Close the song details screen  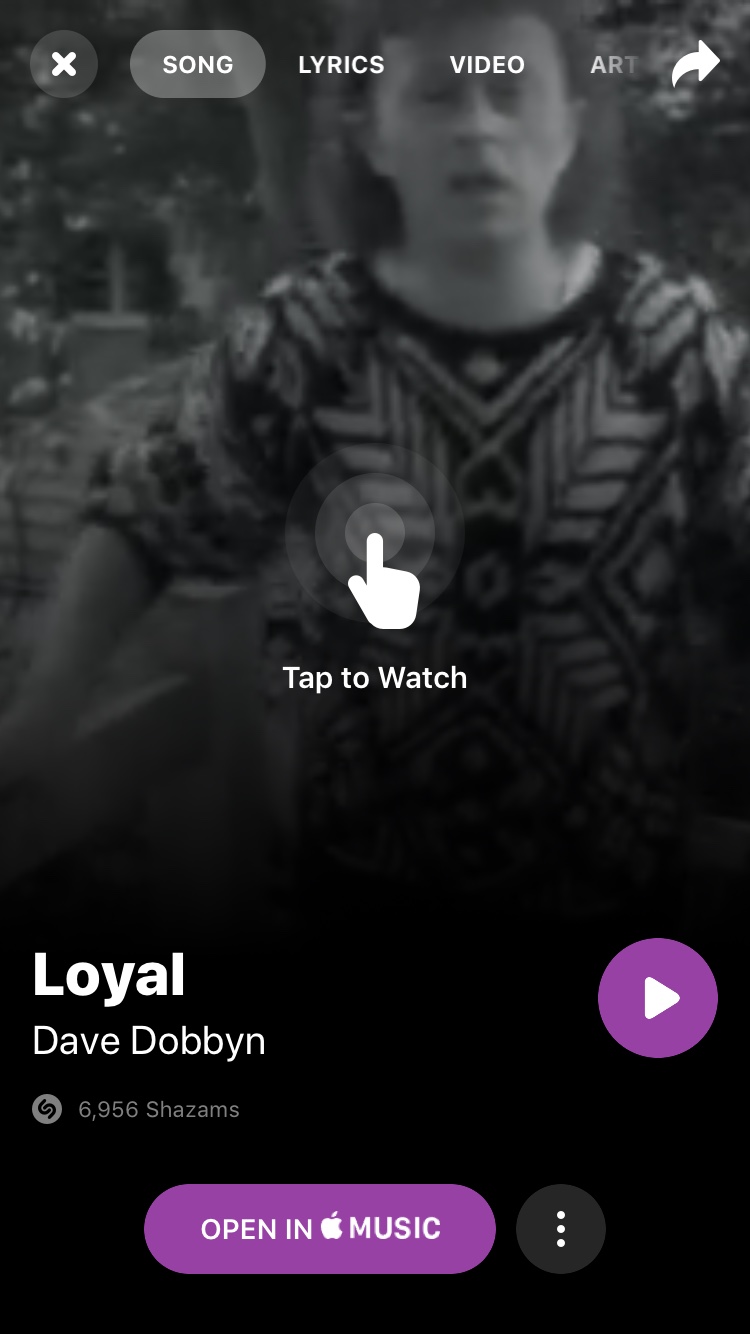64,64
